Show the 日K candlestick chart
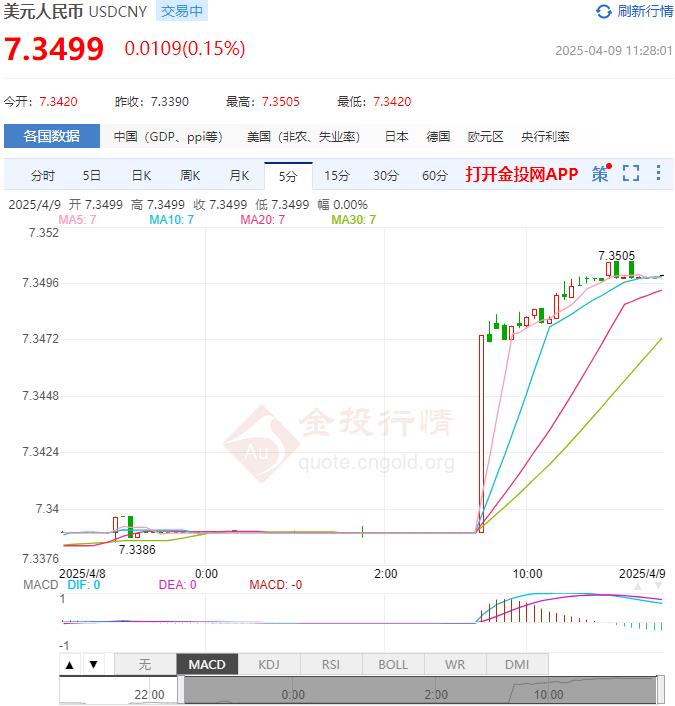The height and width of the screenshot is (706, 675). [141, 175]
